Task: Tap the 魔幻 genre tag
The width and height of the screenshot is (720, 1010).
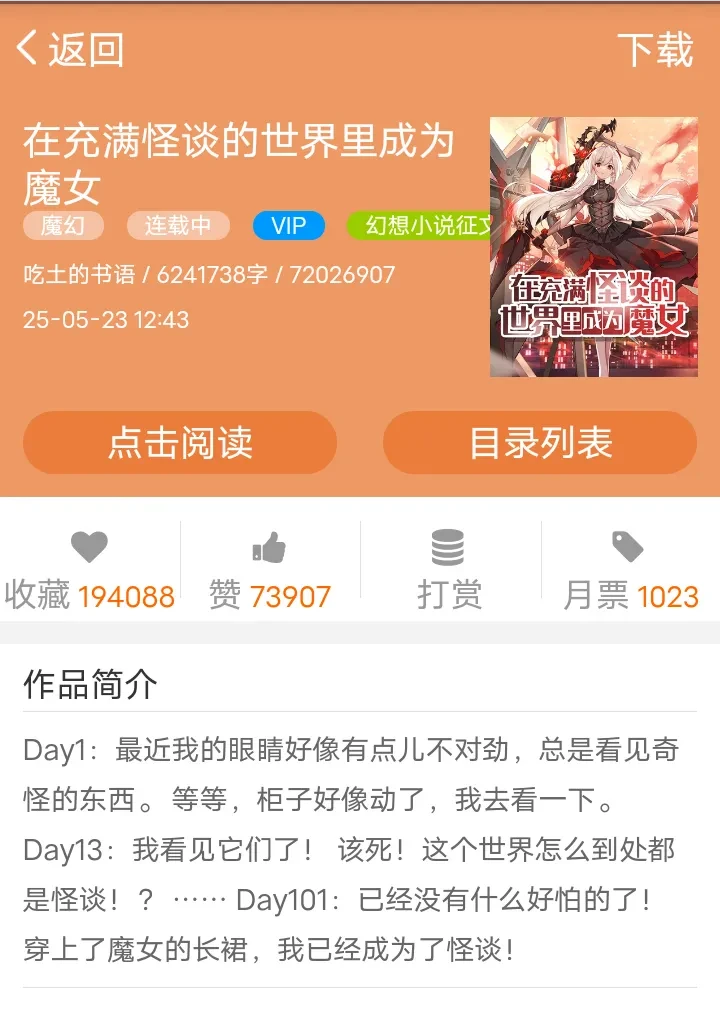Action: [x=63, y=225]
